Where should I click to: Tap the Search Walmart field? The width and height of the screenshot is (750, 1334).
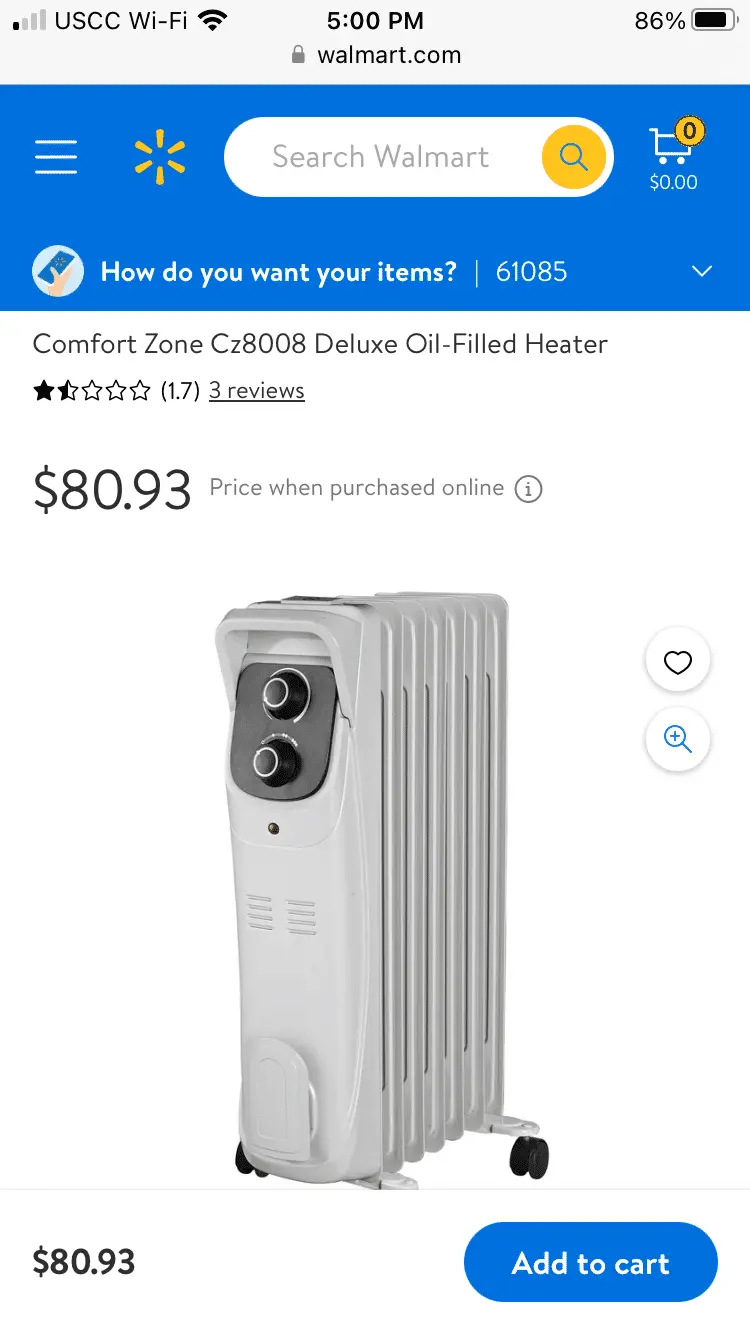click(x=380, y=157)
